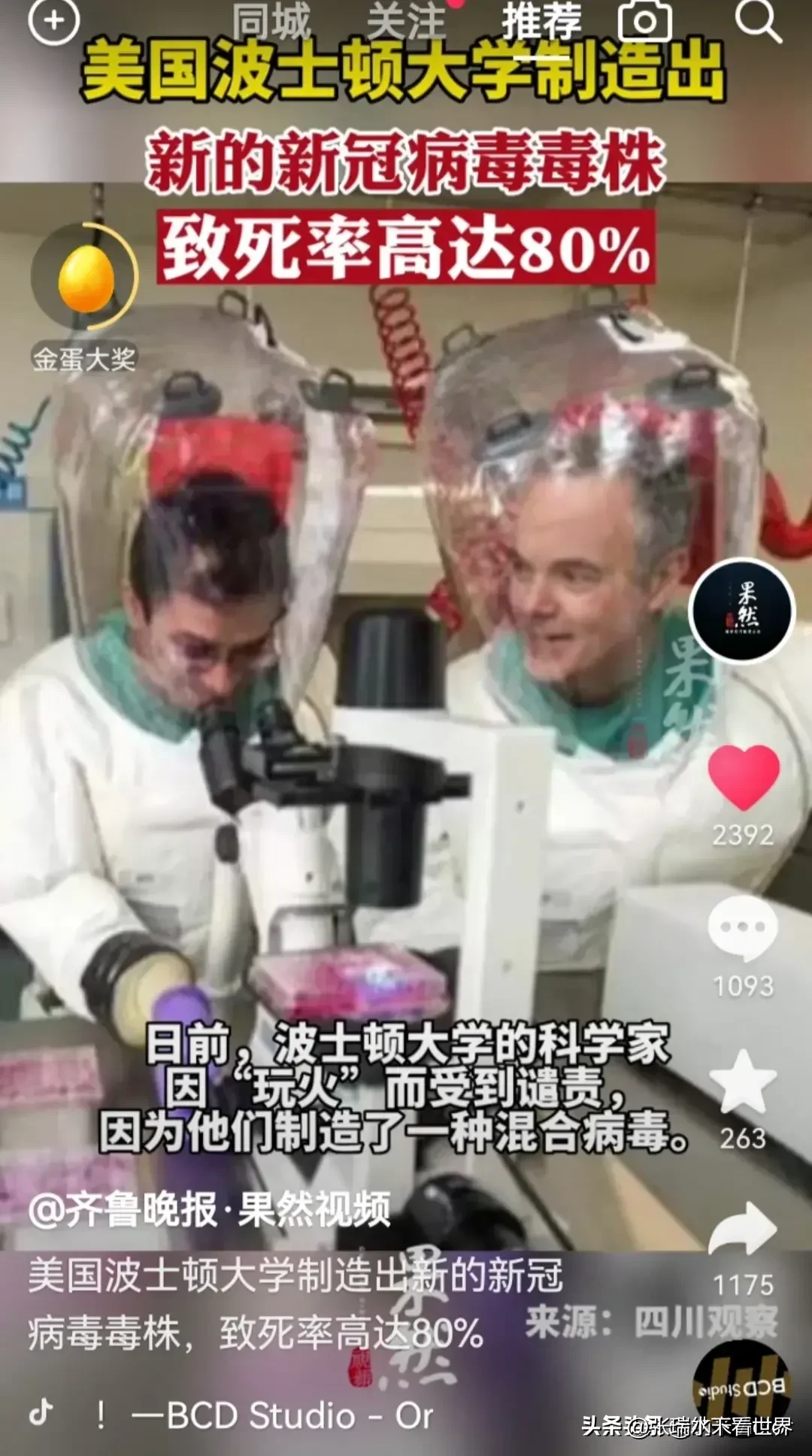
Task: Switch to the 同城 tab
Action: pyautogui.click(x=271, y=21)
